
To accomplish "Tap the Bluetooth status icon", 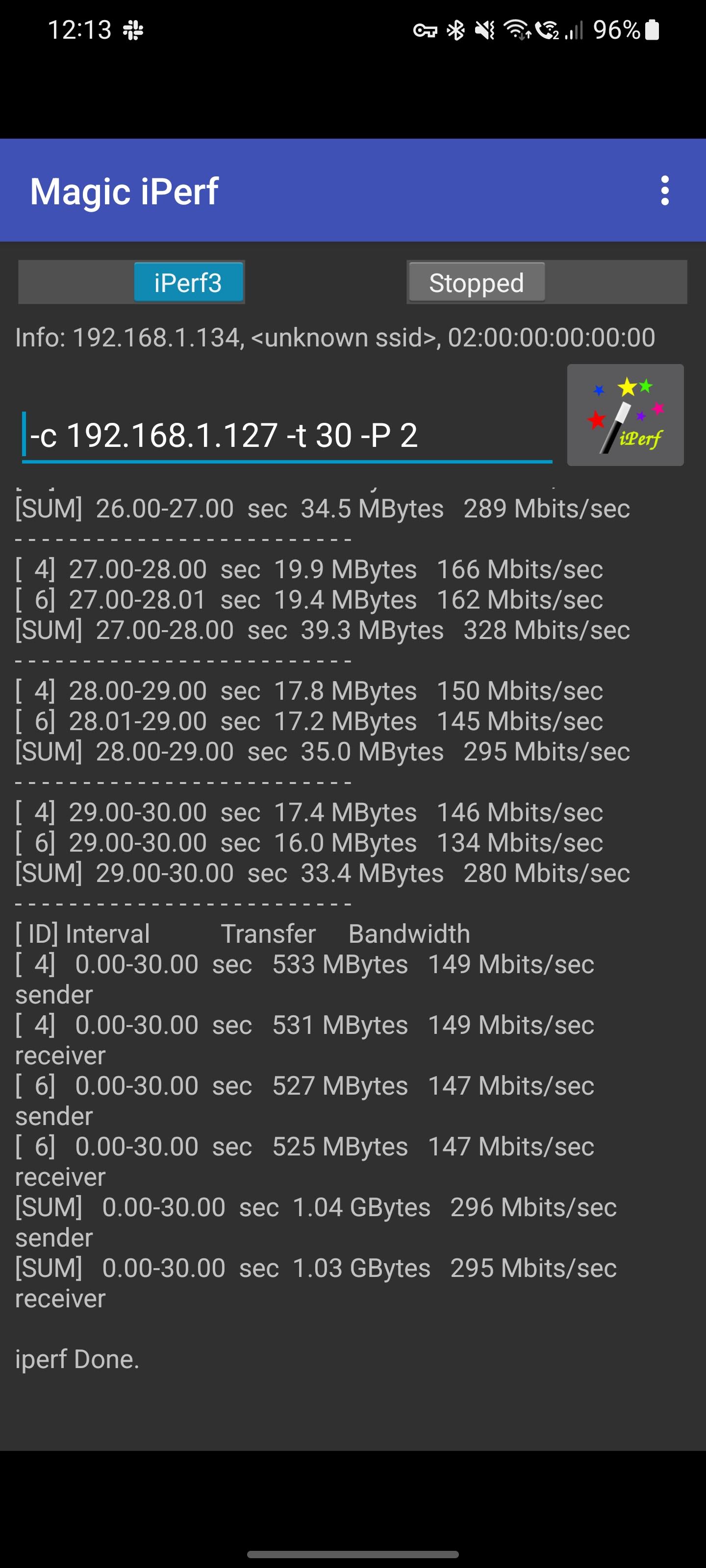I will point(455,29).
